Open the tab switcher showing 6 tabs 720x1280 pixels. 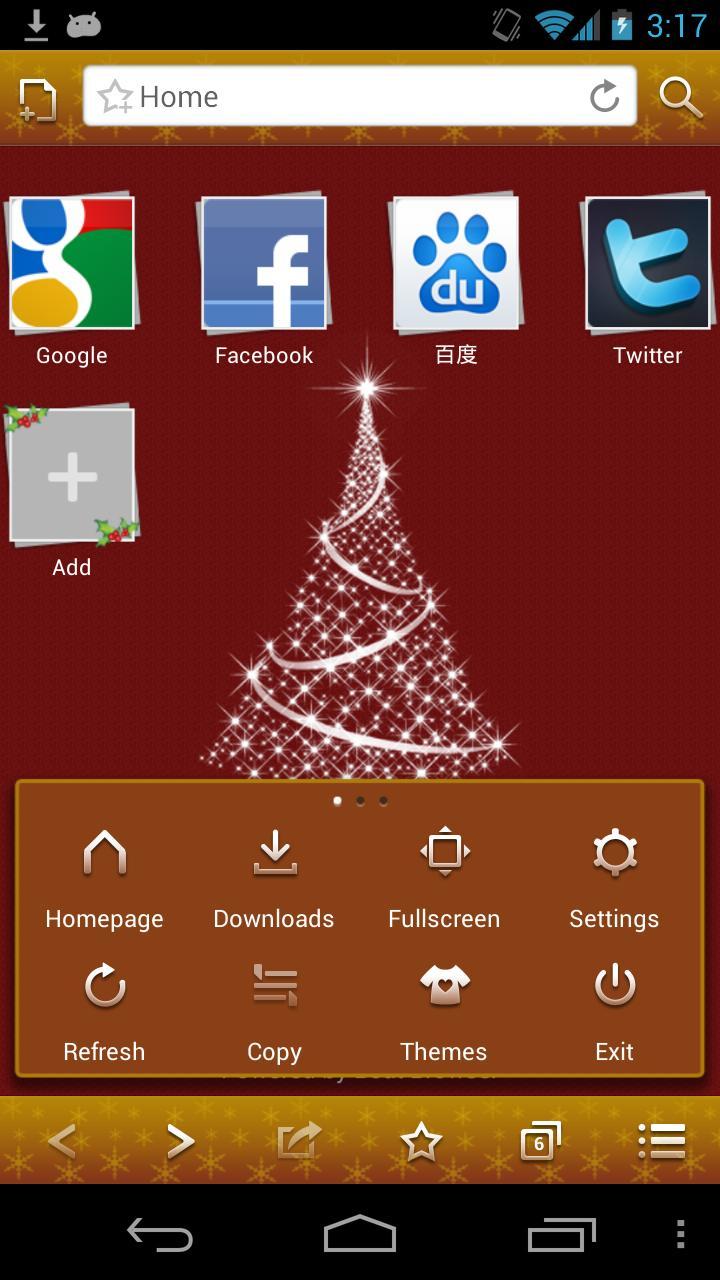click(x=540, y=1140)
